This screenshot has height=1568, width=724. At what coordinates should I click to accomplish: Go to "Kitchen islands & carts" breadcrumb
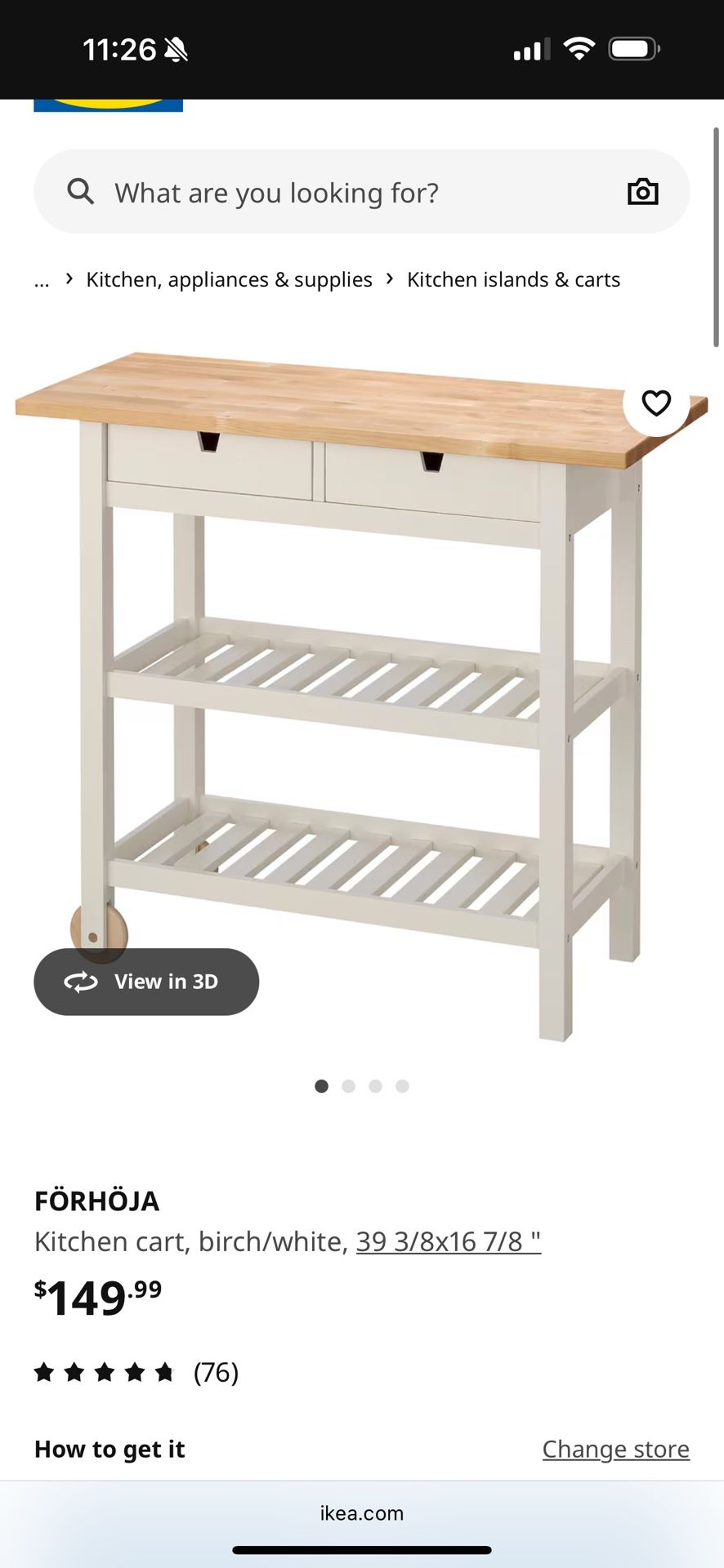click(513, 279)
